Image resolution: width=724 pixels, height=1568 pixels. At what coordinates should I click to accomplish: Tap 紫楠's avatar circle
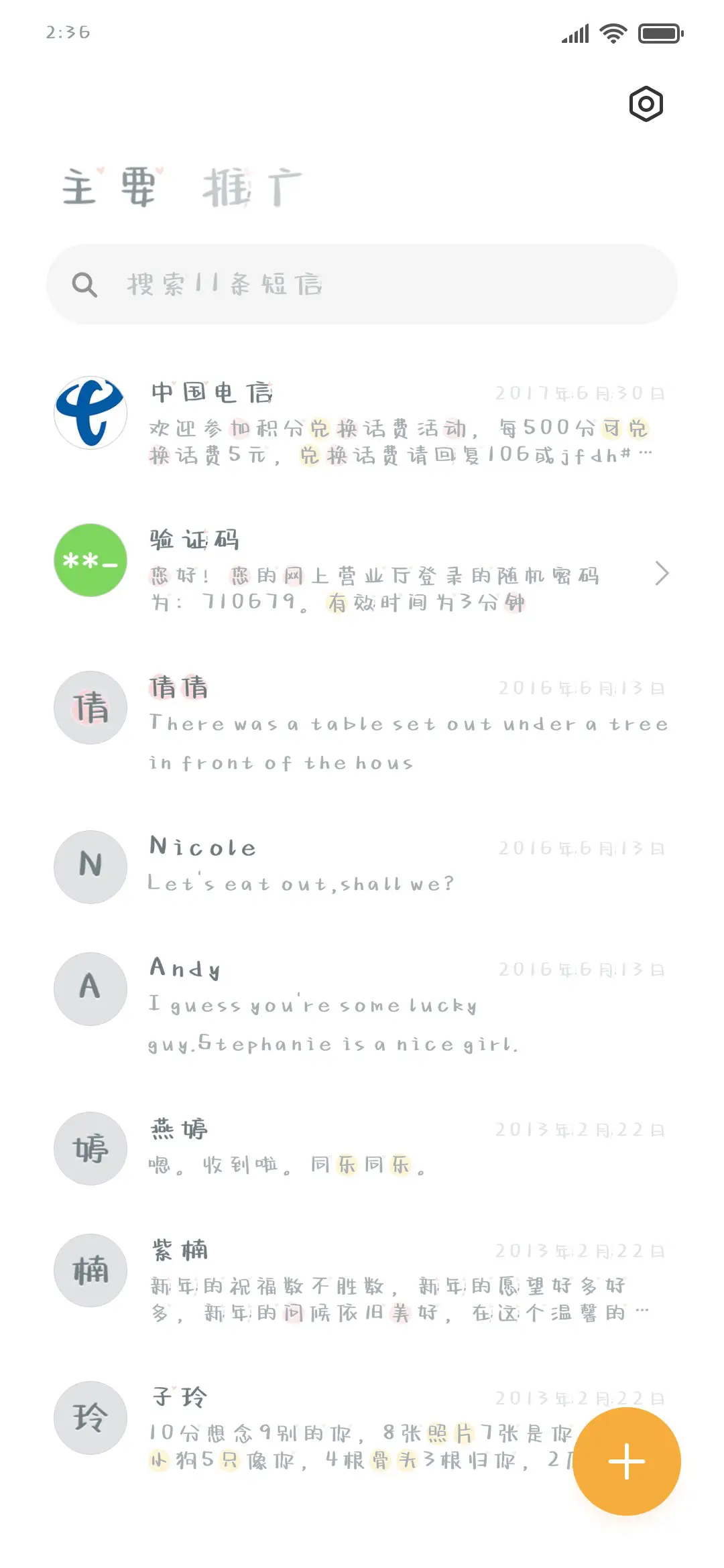(90, 1270)
